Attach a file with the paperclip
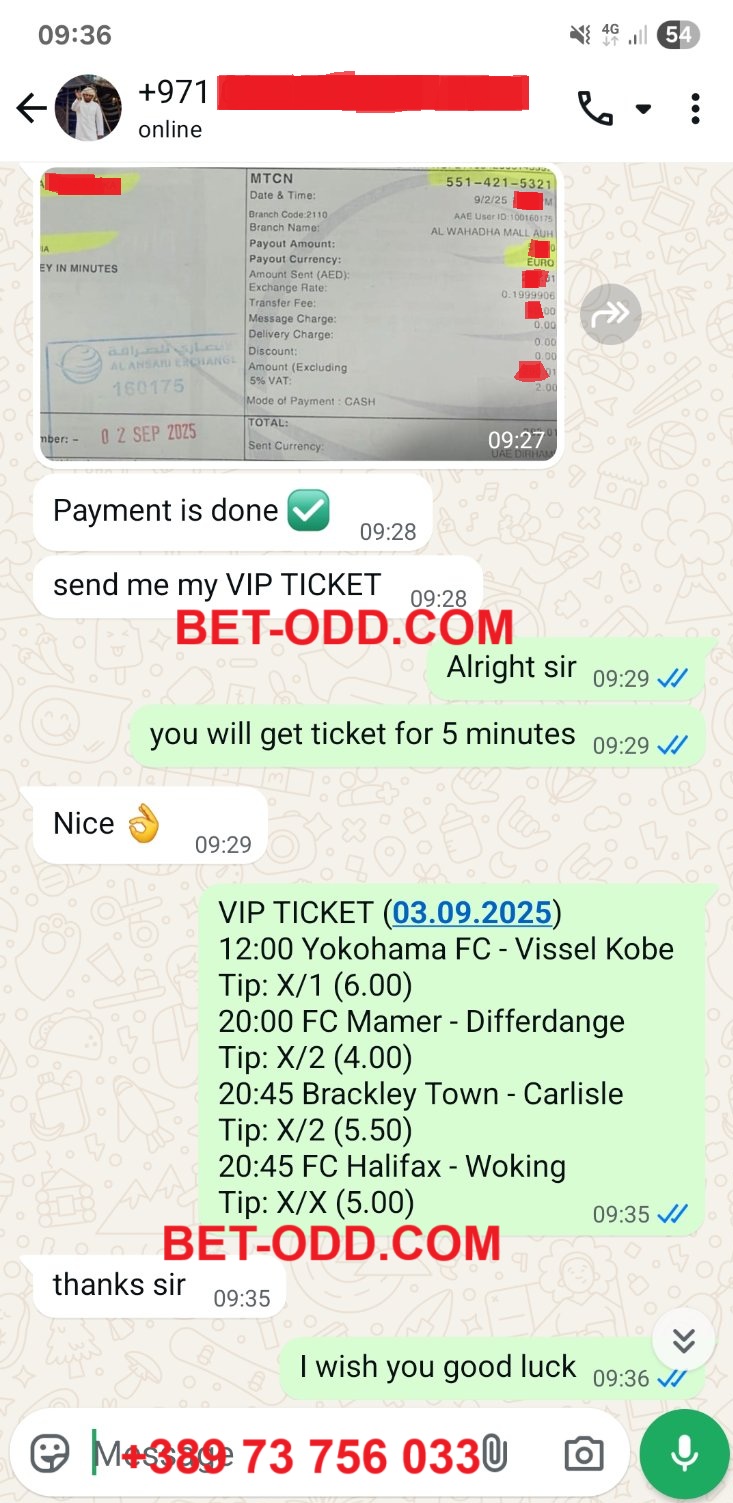Viewport: 733px width, 1503px height. (494, 1453)
